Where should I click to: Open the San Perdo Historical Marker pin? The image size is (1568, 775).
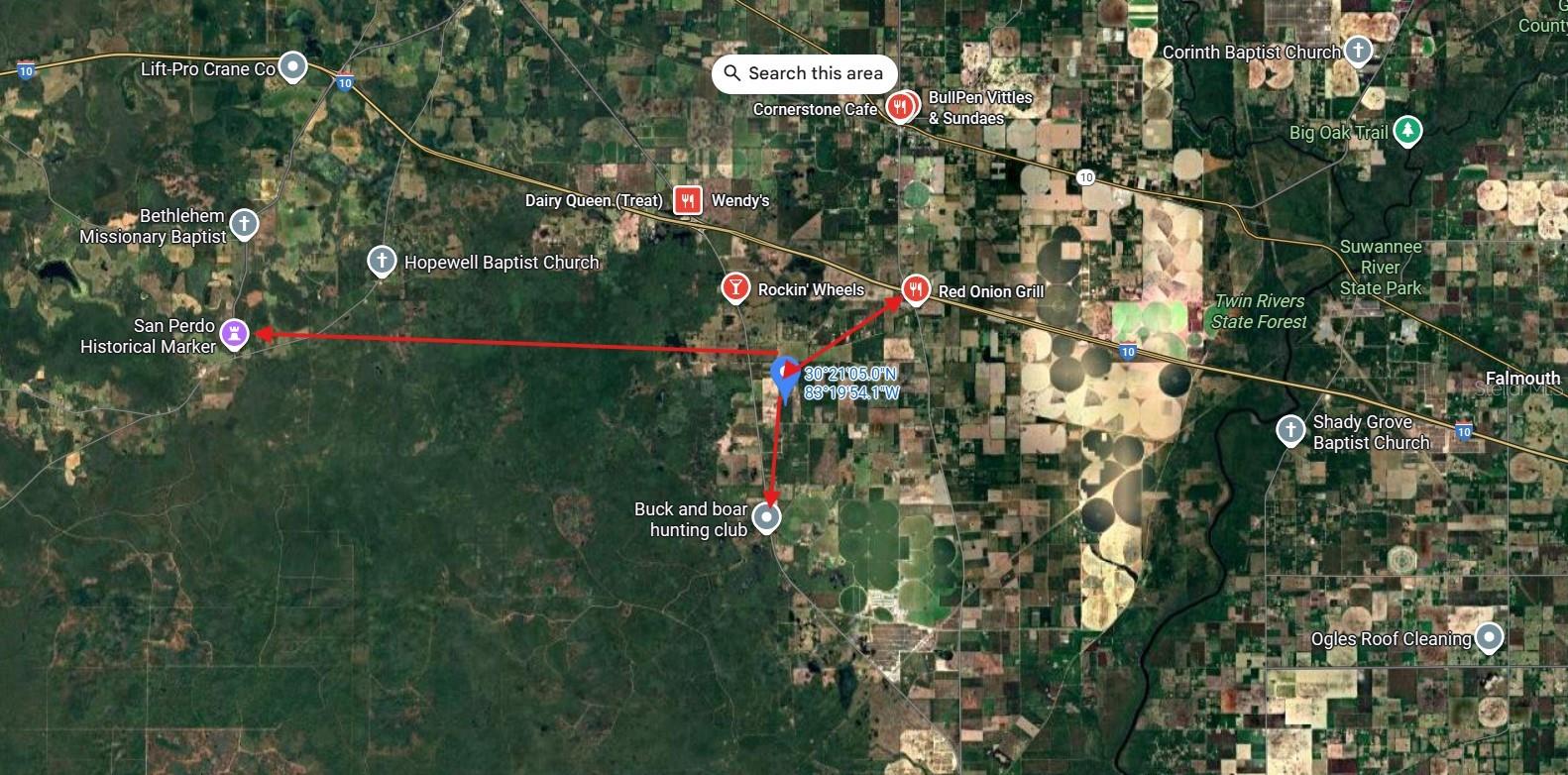(234, 332)
